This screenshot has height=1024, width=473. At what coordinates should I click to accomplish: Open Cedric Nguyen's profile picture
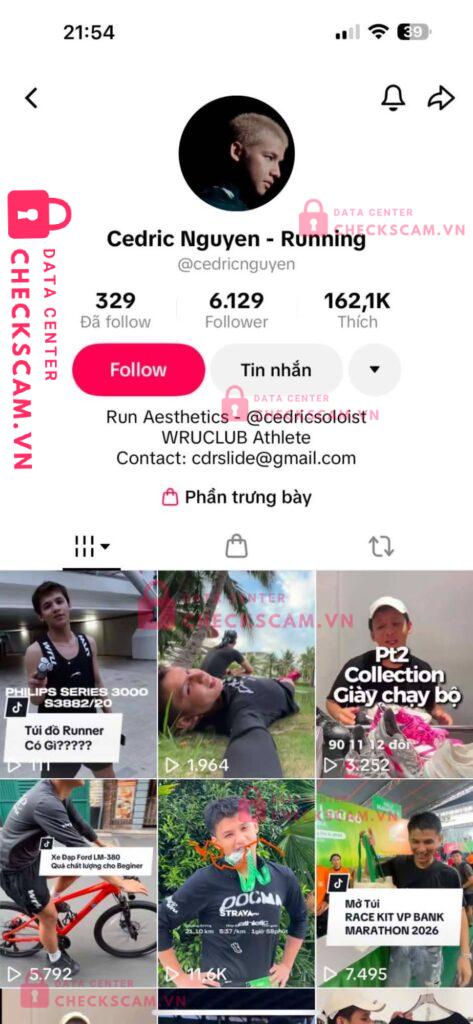236,153
